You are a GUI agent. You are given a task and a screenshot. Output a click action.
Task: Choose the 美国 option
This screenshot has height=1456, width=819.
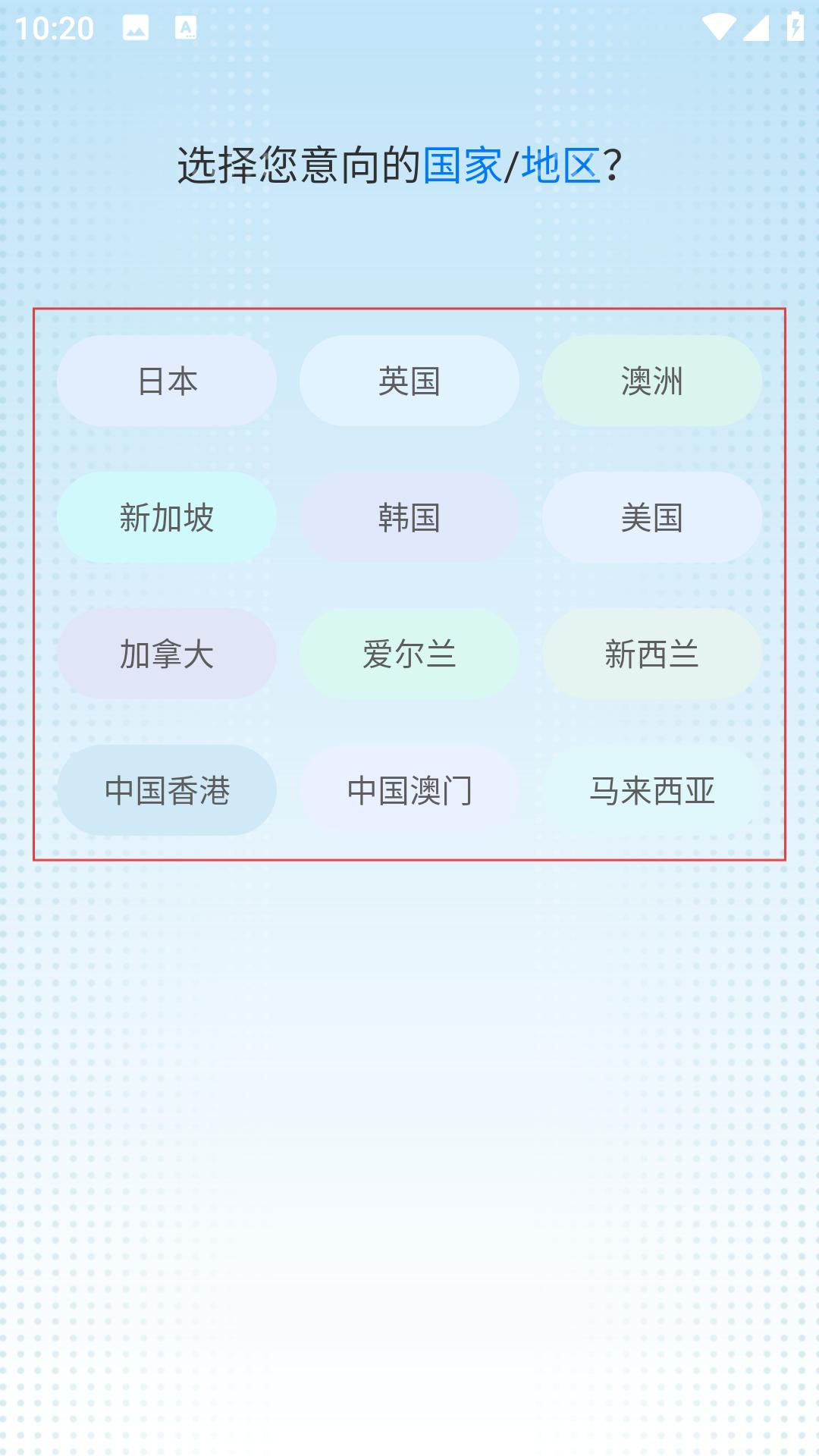pyautogui.click(x=652, y=517)
